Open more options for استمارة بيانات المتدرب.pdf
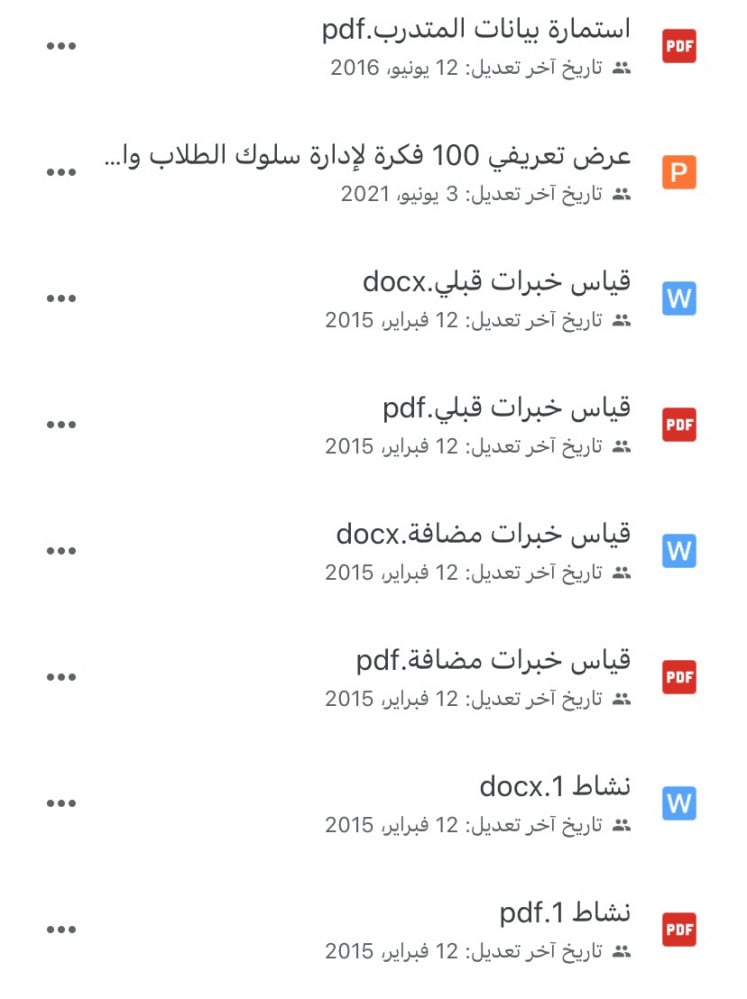 [x=61, y=46]
